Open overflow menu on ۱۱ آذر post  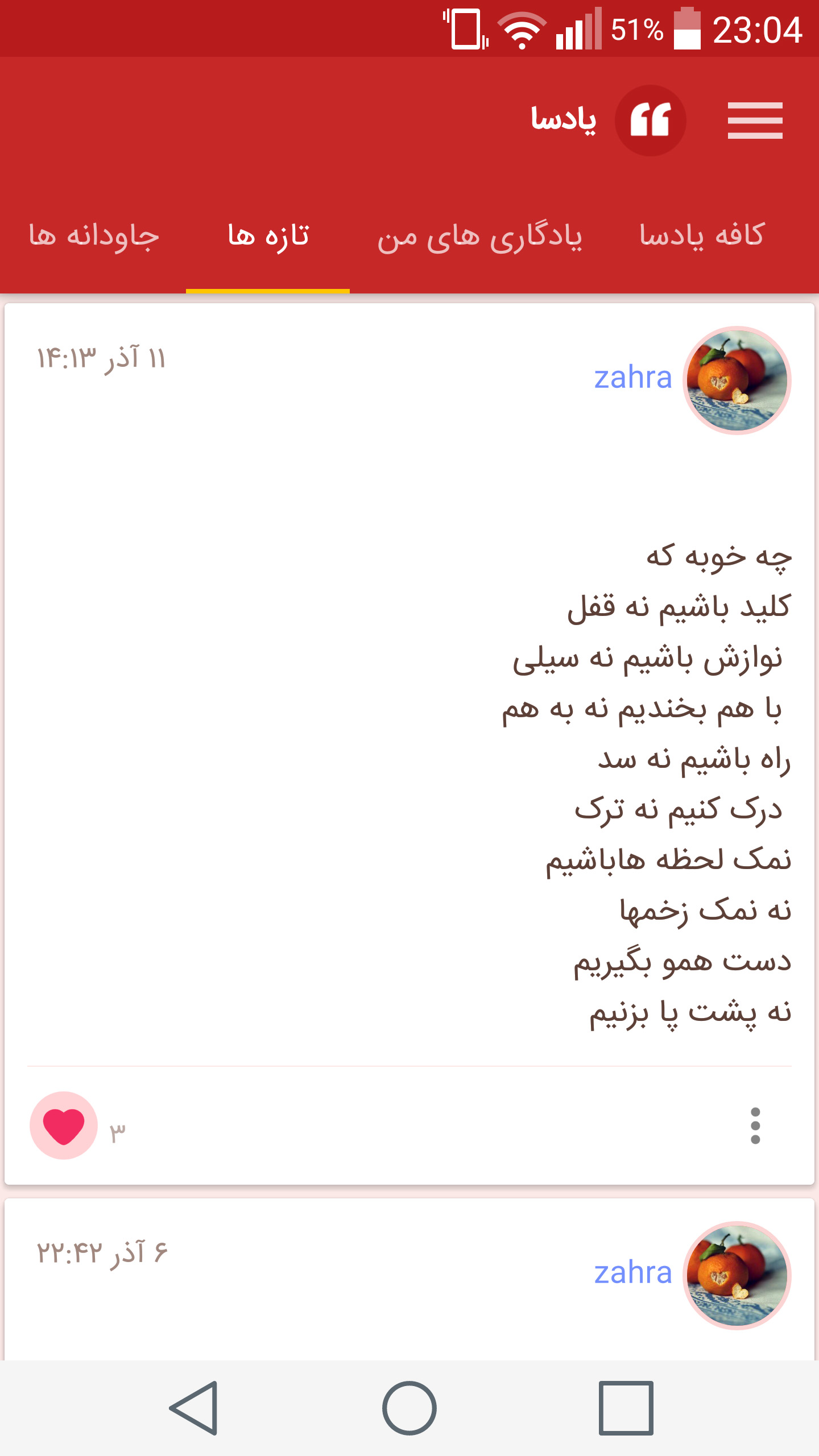coord(755,1125)
